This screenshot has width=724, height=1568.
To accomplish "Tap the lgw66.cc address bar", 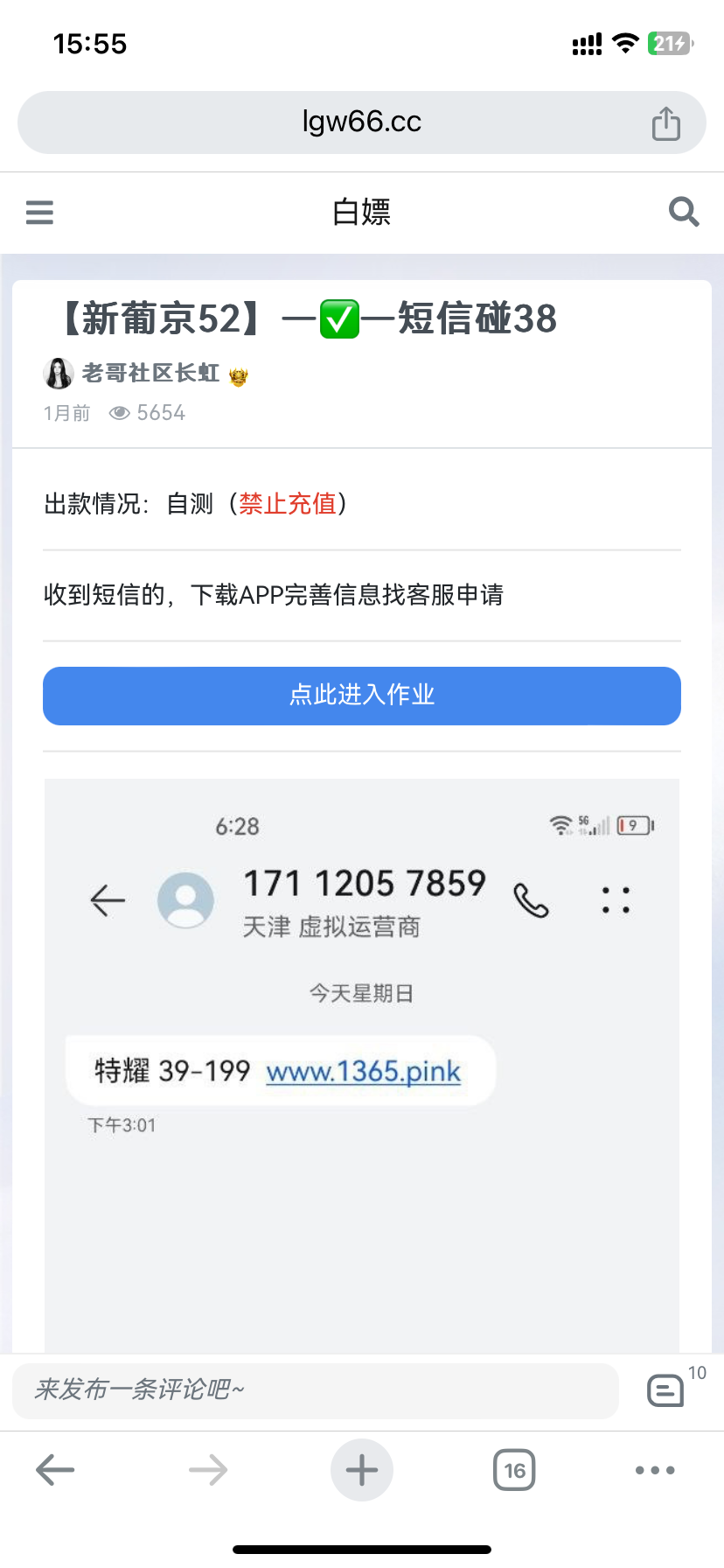I will pyautogui.click(x=361, y=122).
